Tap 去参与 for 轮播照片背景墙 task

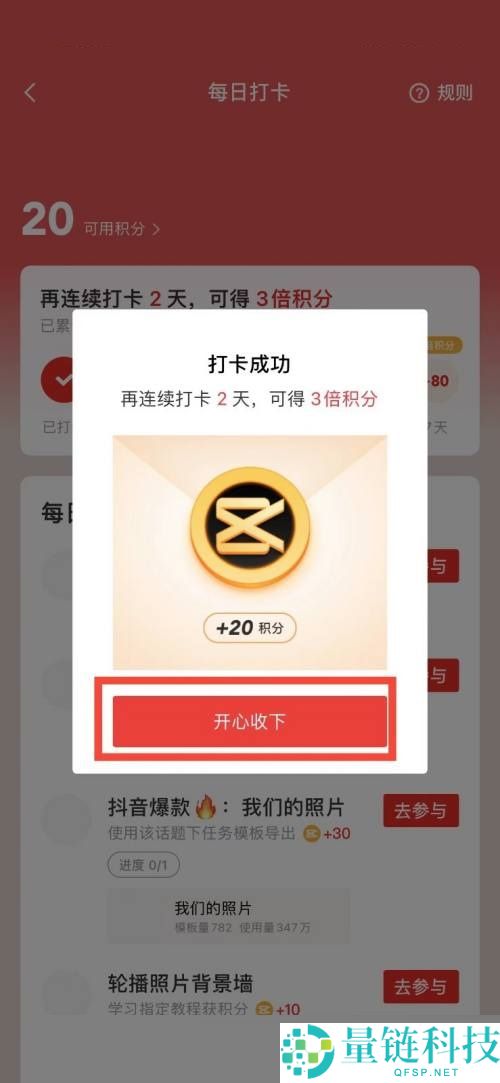tap(421, 986)
